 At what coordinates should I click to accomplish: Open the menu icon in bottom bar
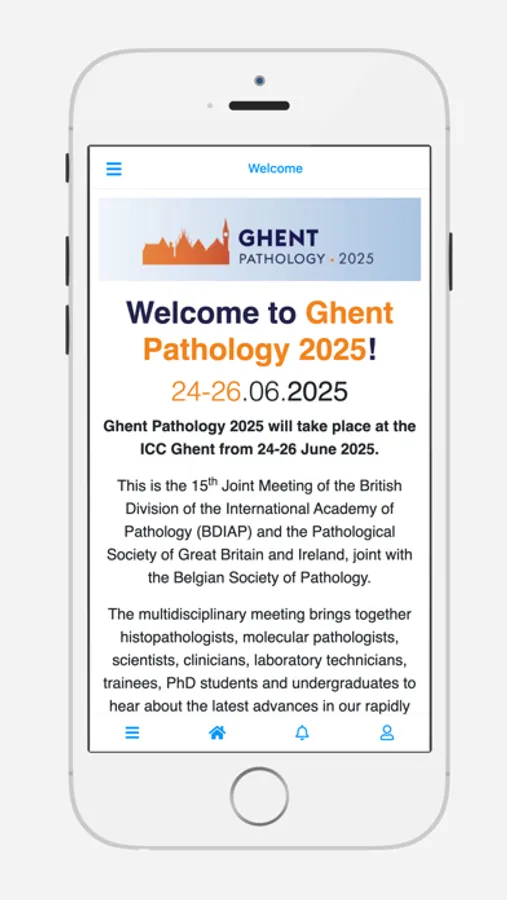(x=132, y=733)
